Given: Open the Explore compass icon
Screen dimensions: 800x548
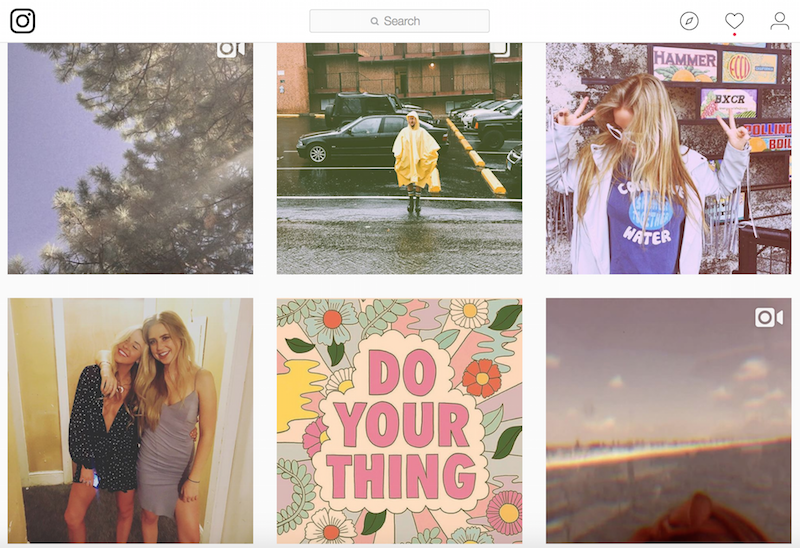Looking at the screenshot, I should [x=689, y=21].
